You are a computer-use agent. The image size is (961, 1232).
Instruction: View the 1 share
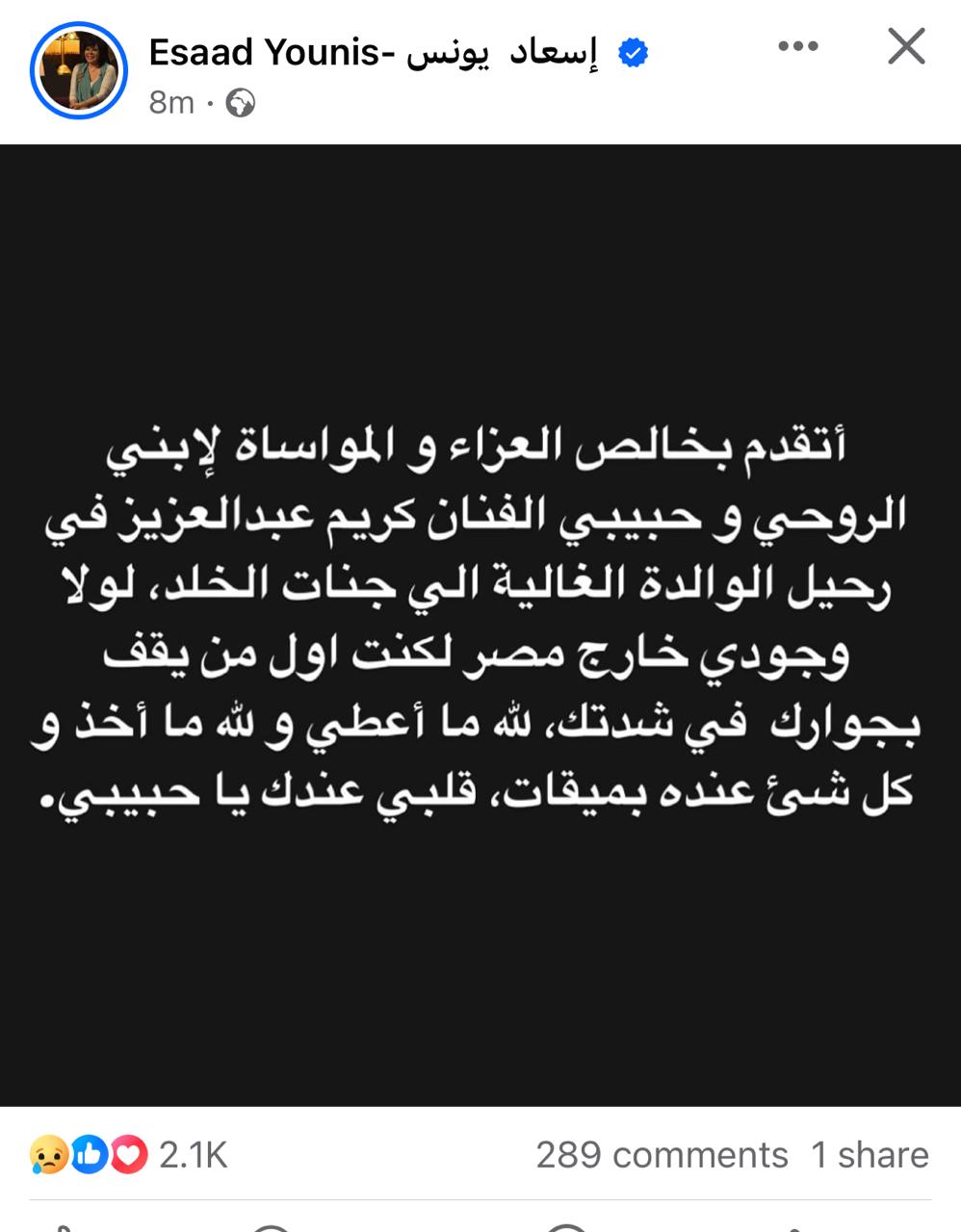coord(870,1154)
